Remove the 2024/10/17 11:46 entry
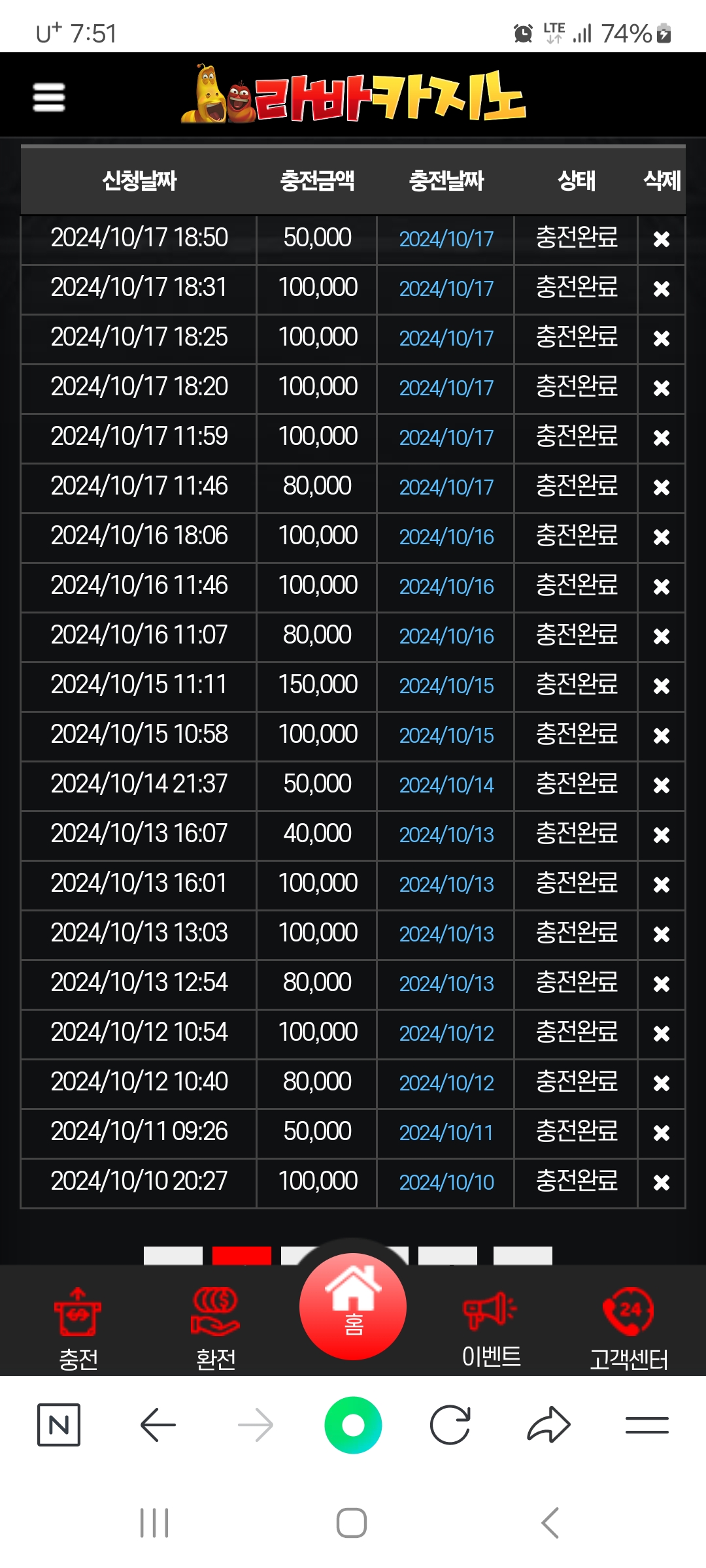This screenshot has width=706, height=1568. point(662,487)
